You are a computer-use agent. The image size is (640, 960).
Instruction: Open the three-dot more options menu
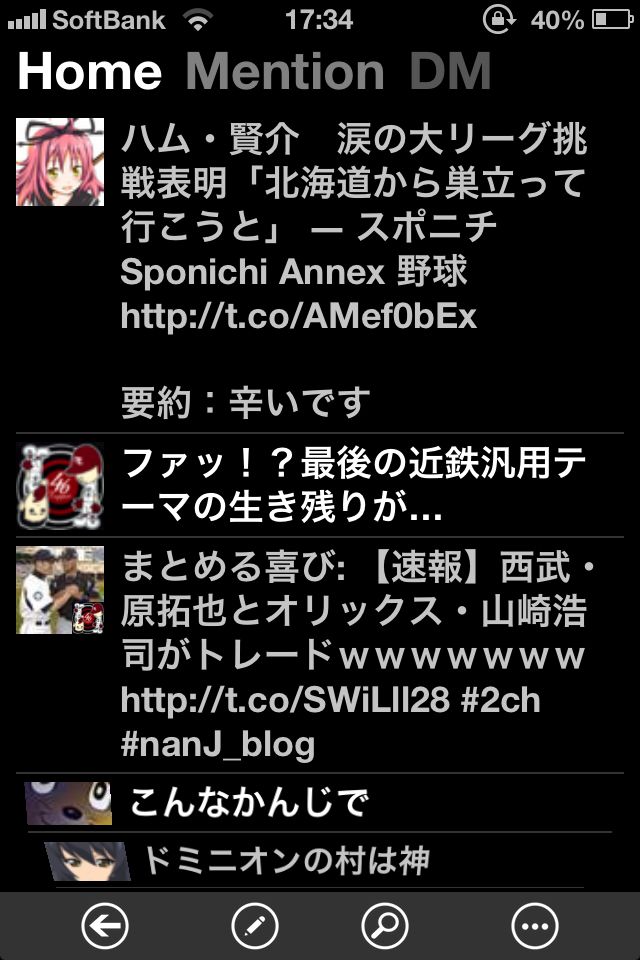(x=534, y=927)
